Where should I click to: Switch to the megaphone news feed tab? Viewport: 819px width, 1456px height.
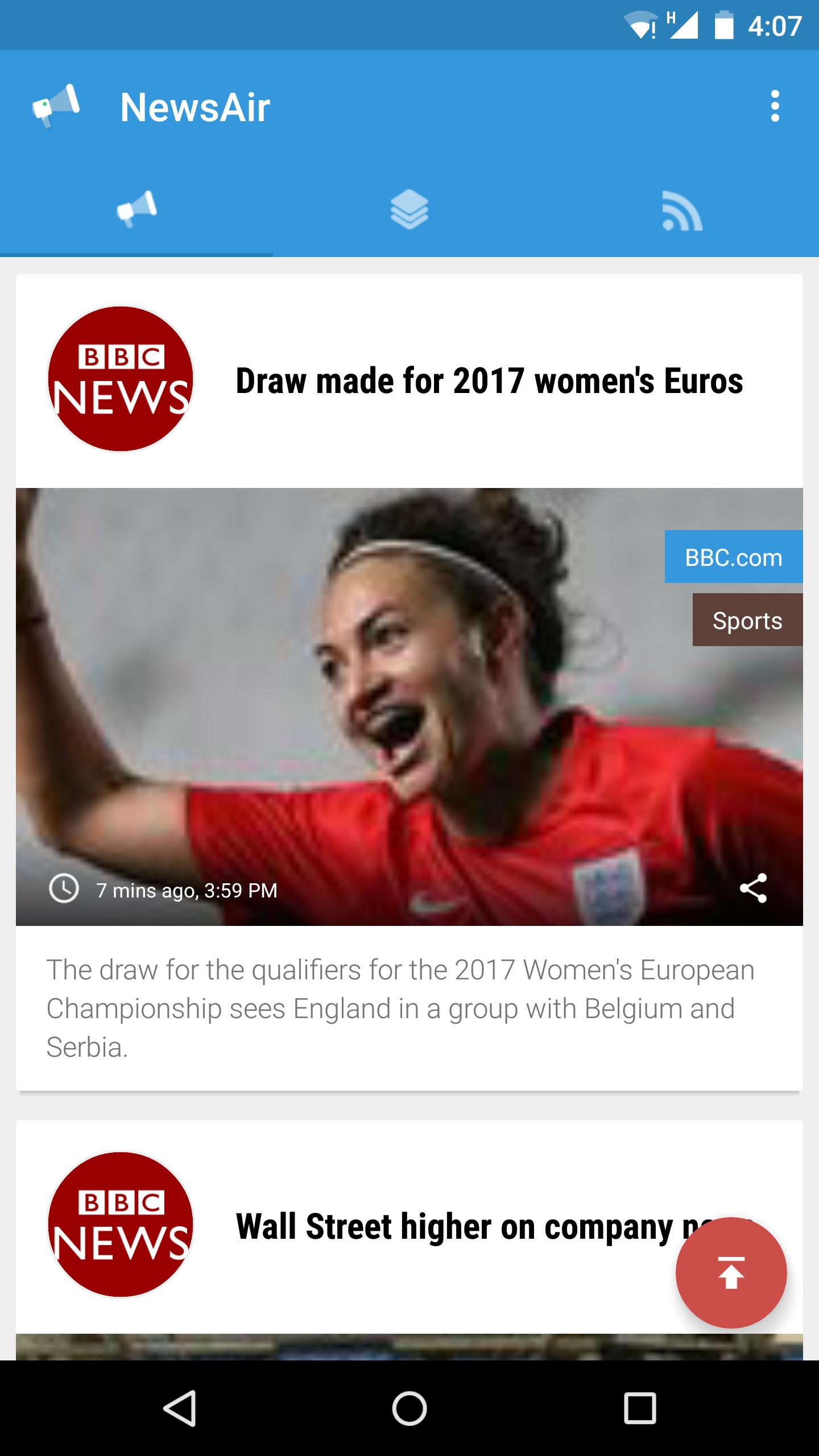coord(136,209)
